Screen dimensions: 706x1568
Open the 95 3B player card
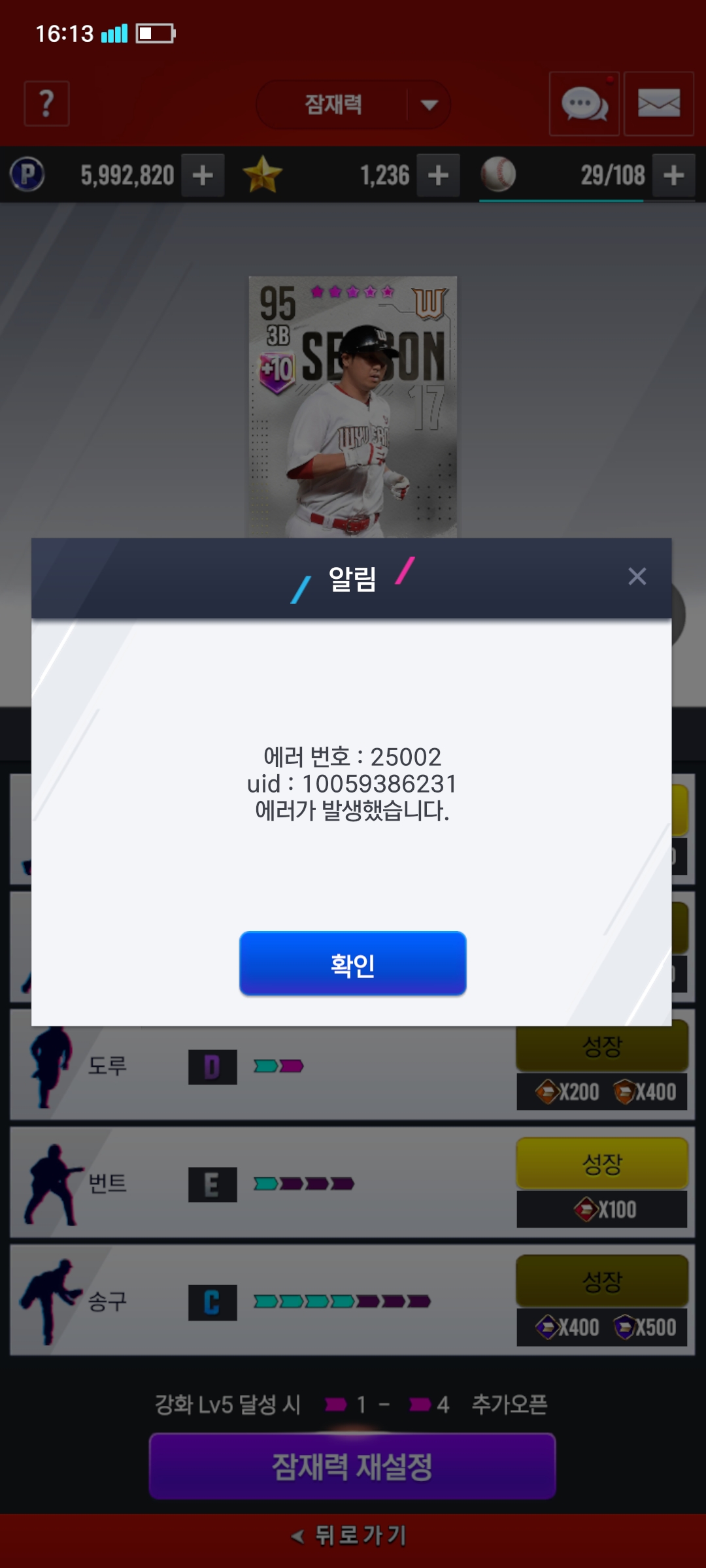click(x=352, y=406)
